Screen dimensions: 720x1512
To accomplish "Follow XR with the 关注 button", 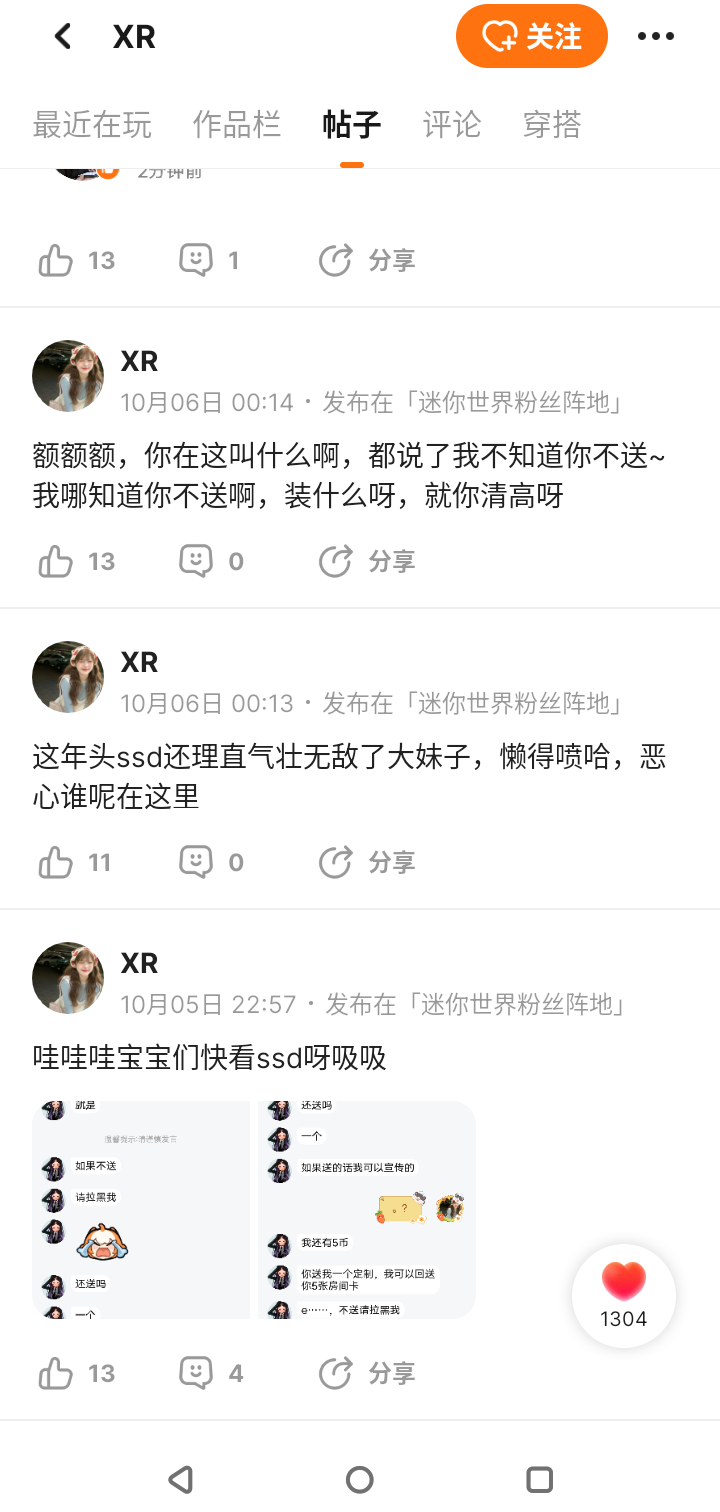I will [x=531, y=37].
